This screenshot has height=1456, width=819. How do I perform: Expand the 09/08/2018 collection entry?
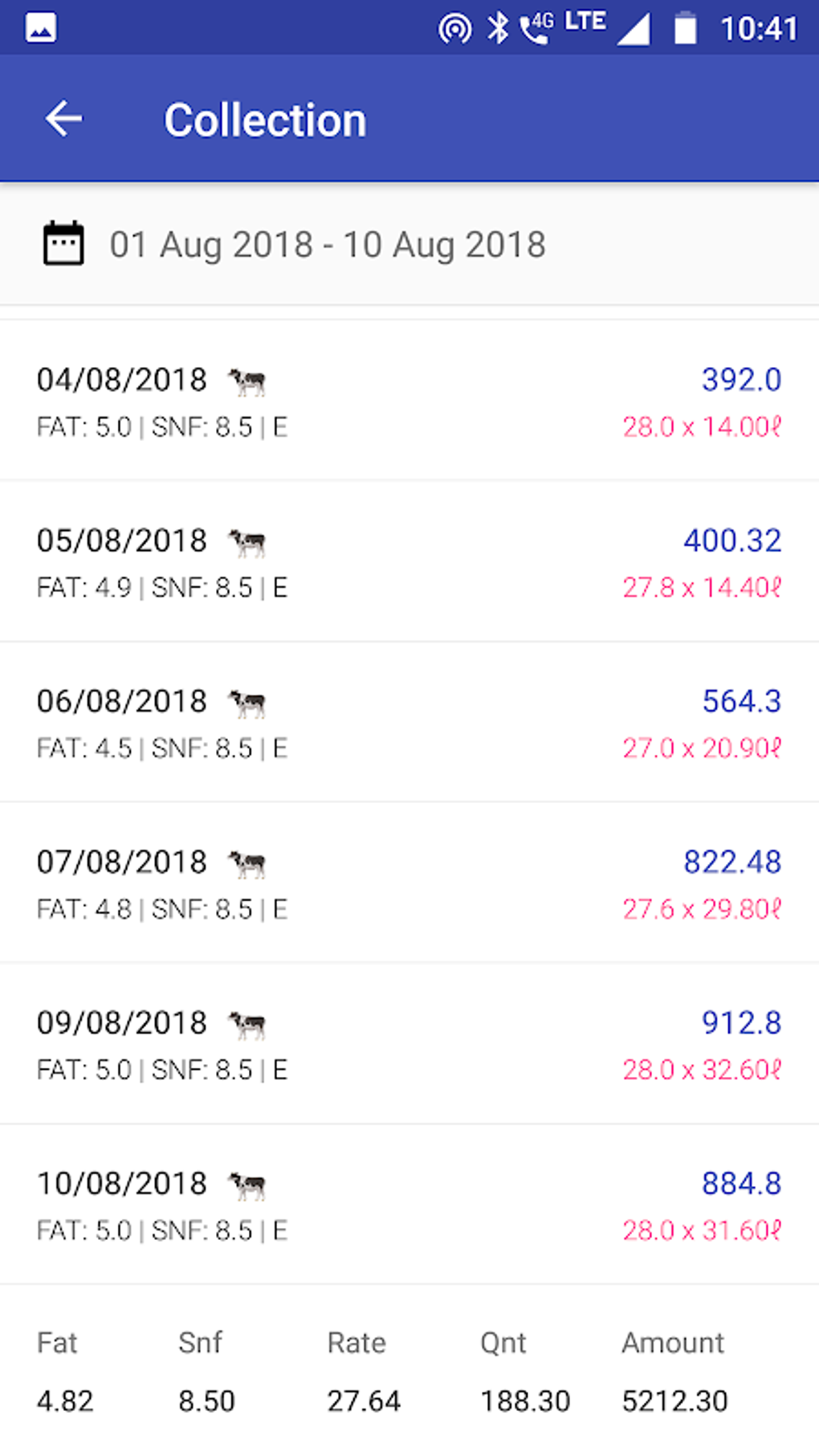pyautogui.click(x=409, y=1042)
